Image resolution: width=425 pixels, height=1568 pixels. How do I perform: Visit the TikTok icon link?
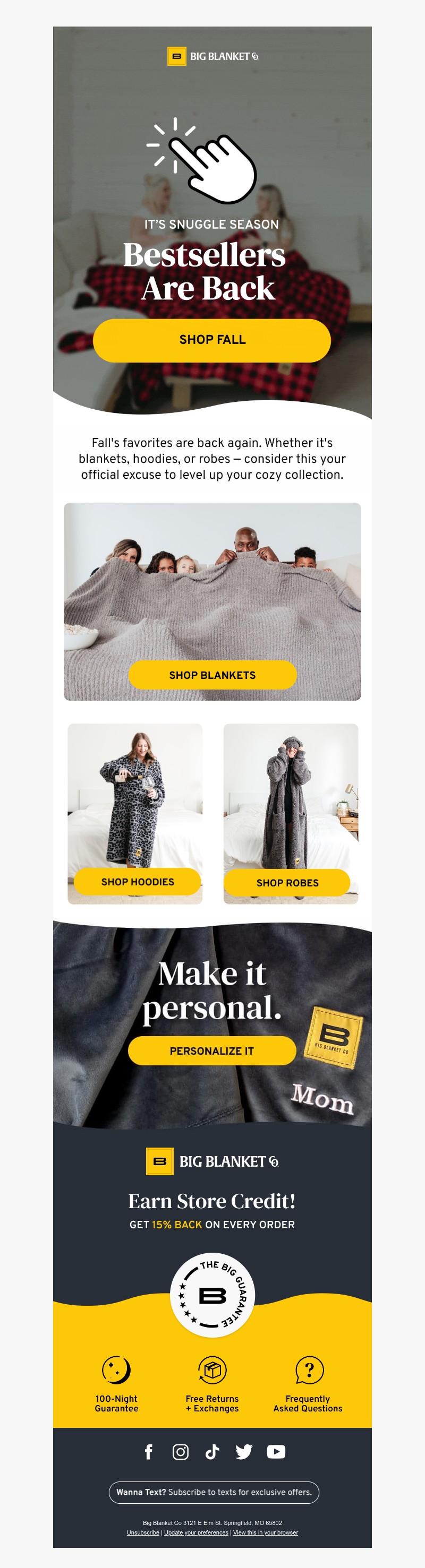pos(212,1452)
